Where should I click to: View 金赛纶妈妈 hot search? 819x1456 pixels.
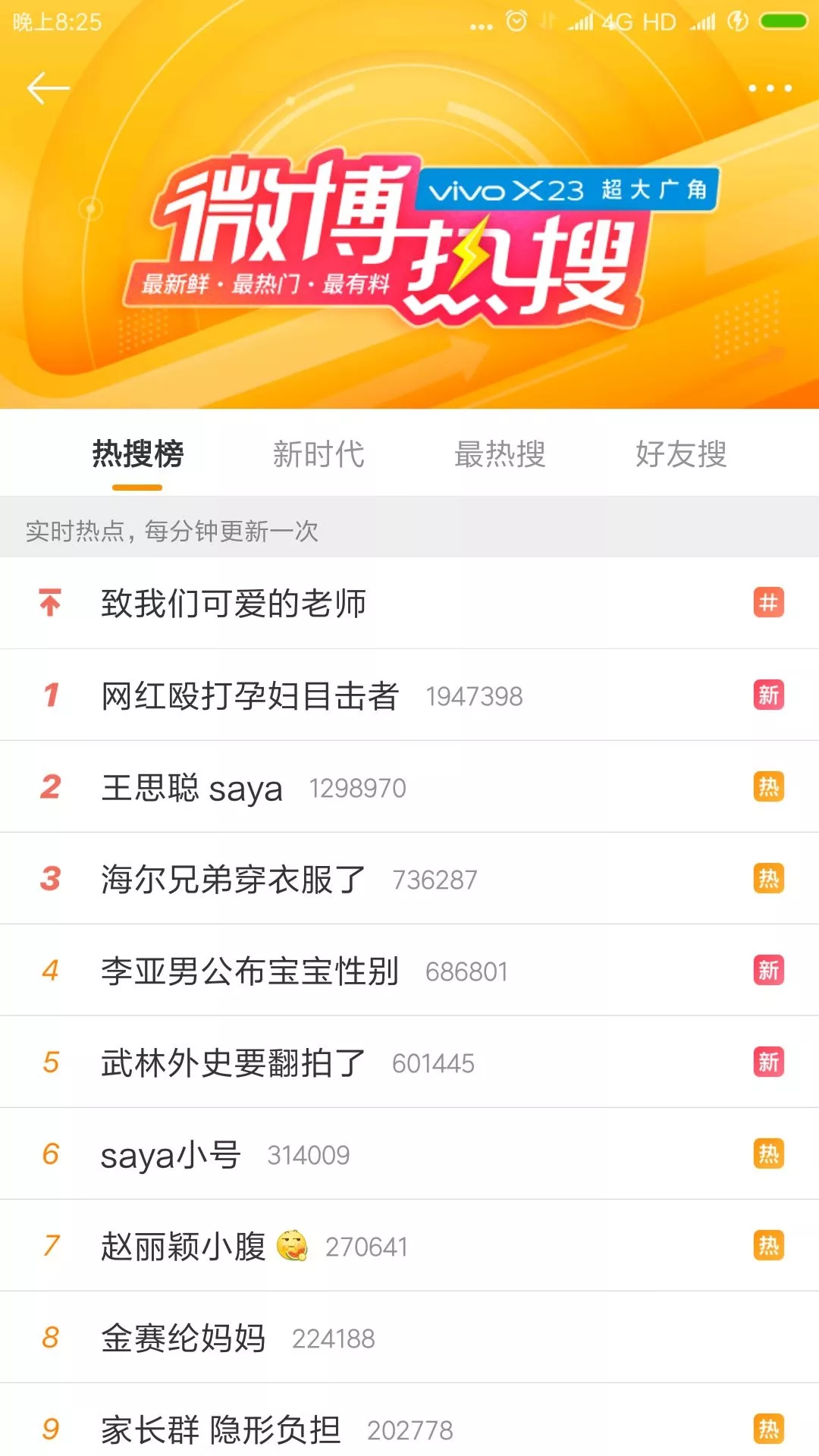point(184,1338)
